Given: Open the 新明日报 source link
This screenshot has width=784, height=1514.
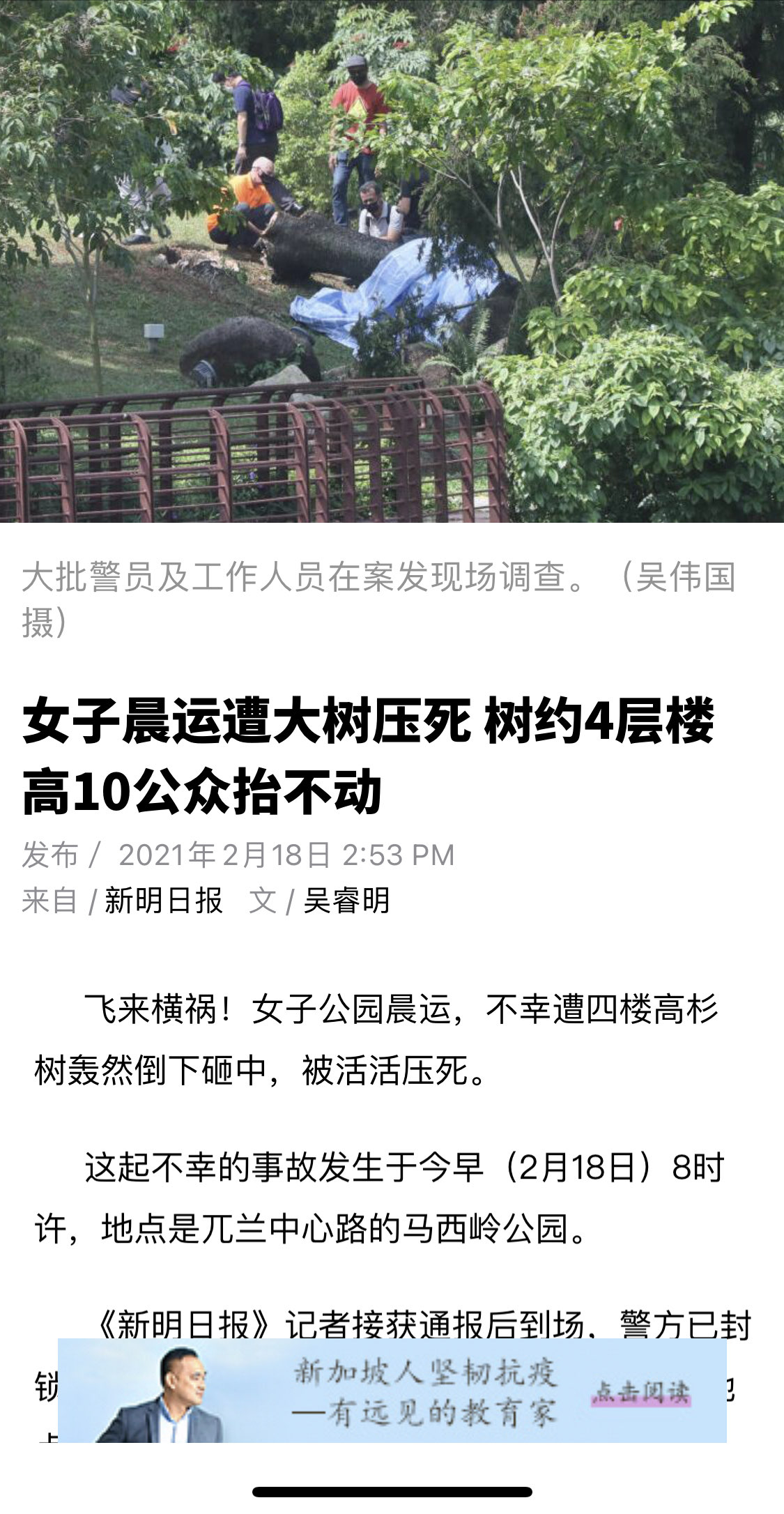Looking at the screenshot, I should tap(163, 901).
